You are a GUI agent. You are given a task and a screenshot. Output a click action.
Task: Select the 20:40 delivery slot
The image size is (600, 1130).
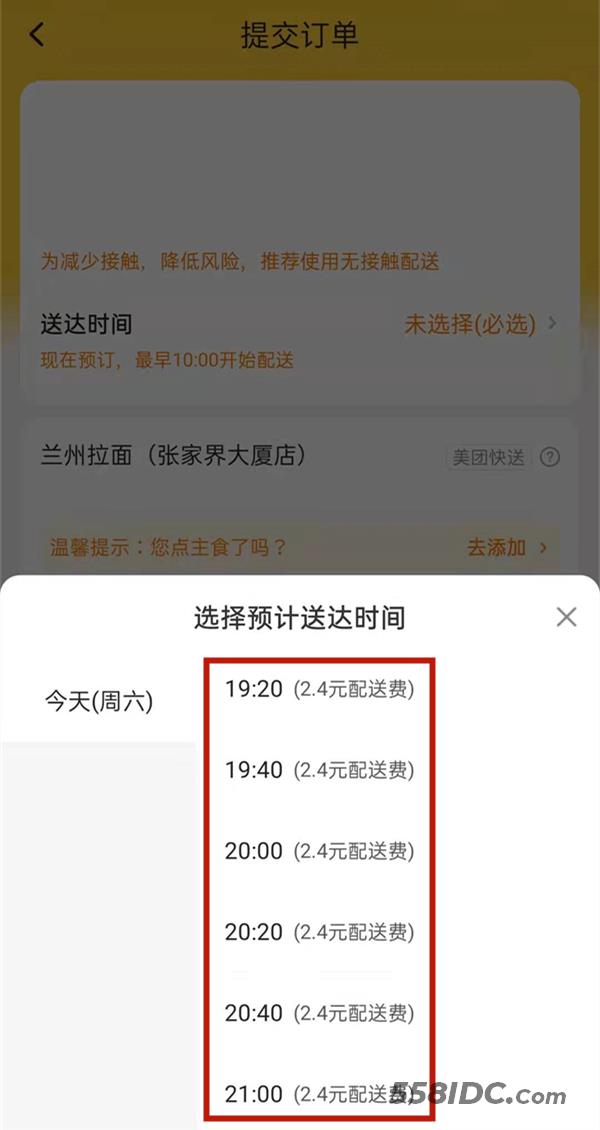coord(319,1013)
